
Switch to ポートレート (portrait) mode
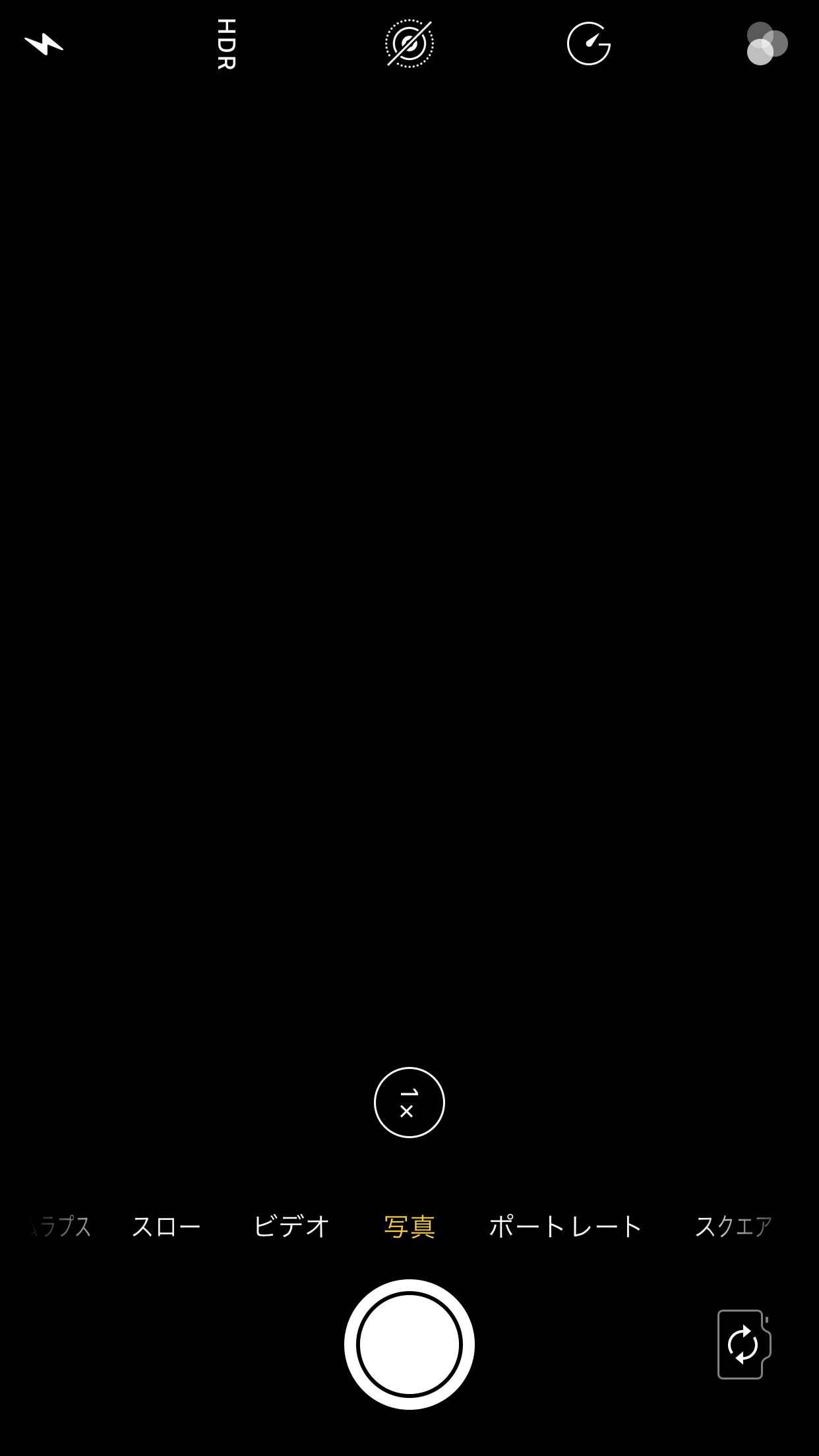(x=565, y=1227)
